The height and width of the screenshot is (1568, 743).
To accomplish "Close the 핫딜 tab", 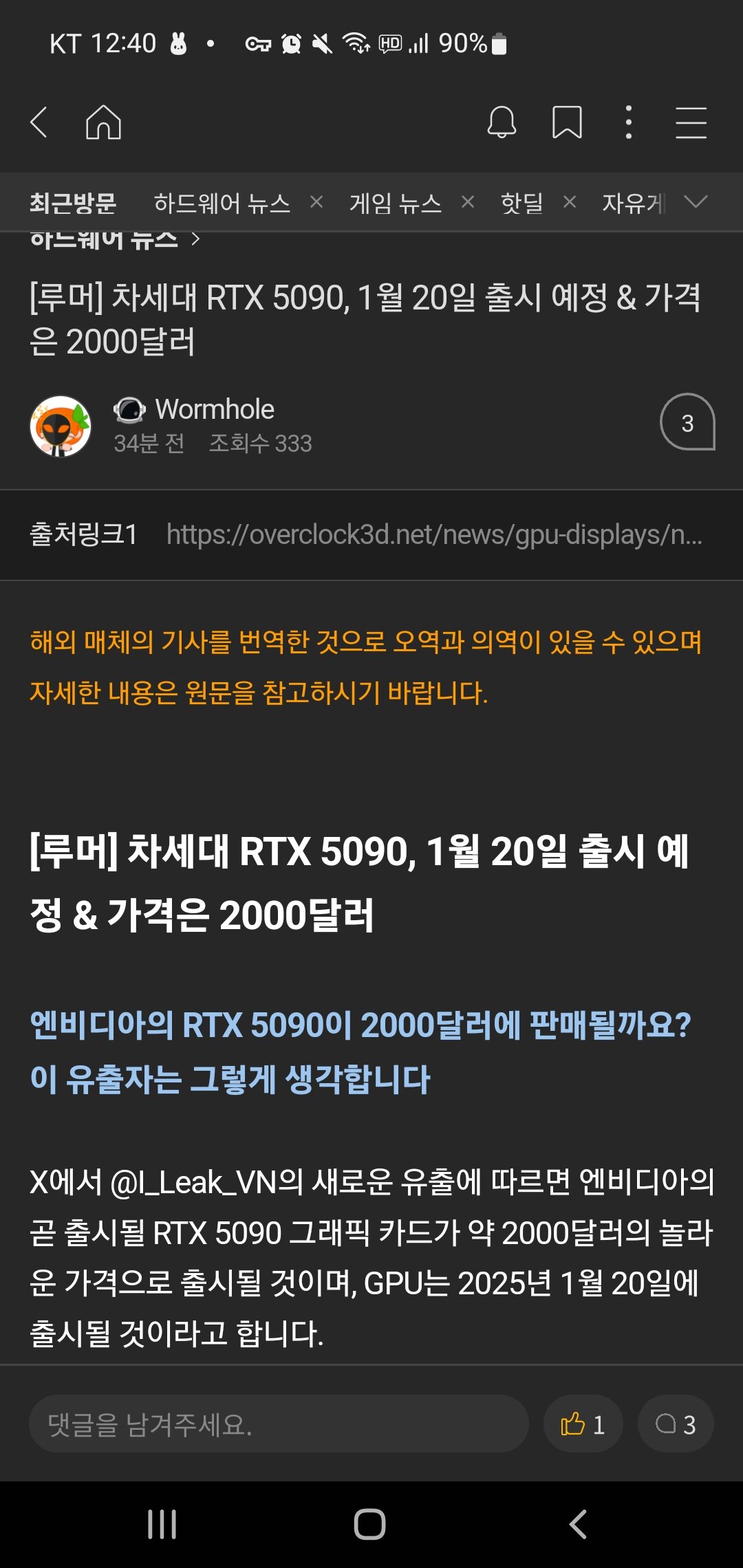I will coord(570,202).
